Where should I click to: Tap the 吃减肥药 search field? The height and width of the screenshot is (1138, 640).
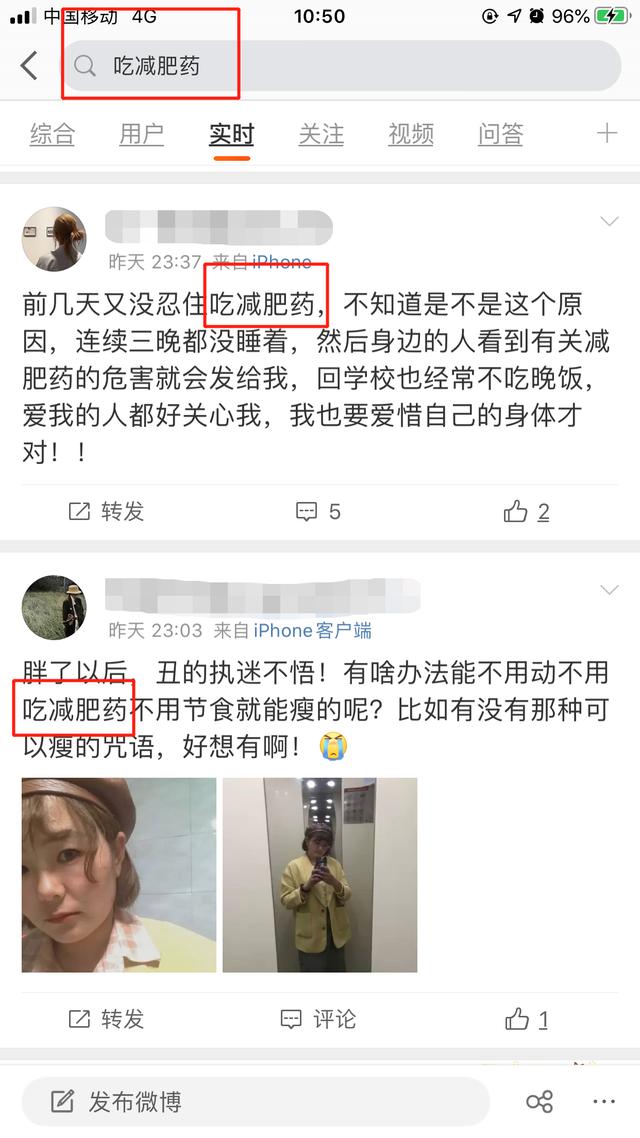coord(340,66)
